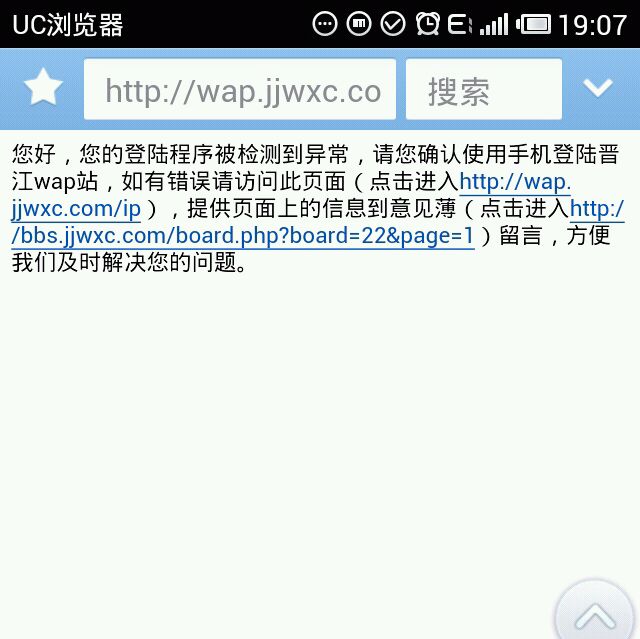The width and height of the screenshot is (640, 639).
Task: Open the 搜索 search box
Action: coord(483,91)
